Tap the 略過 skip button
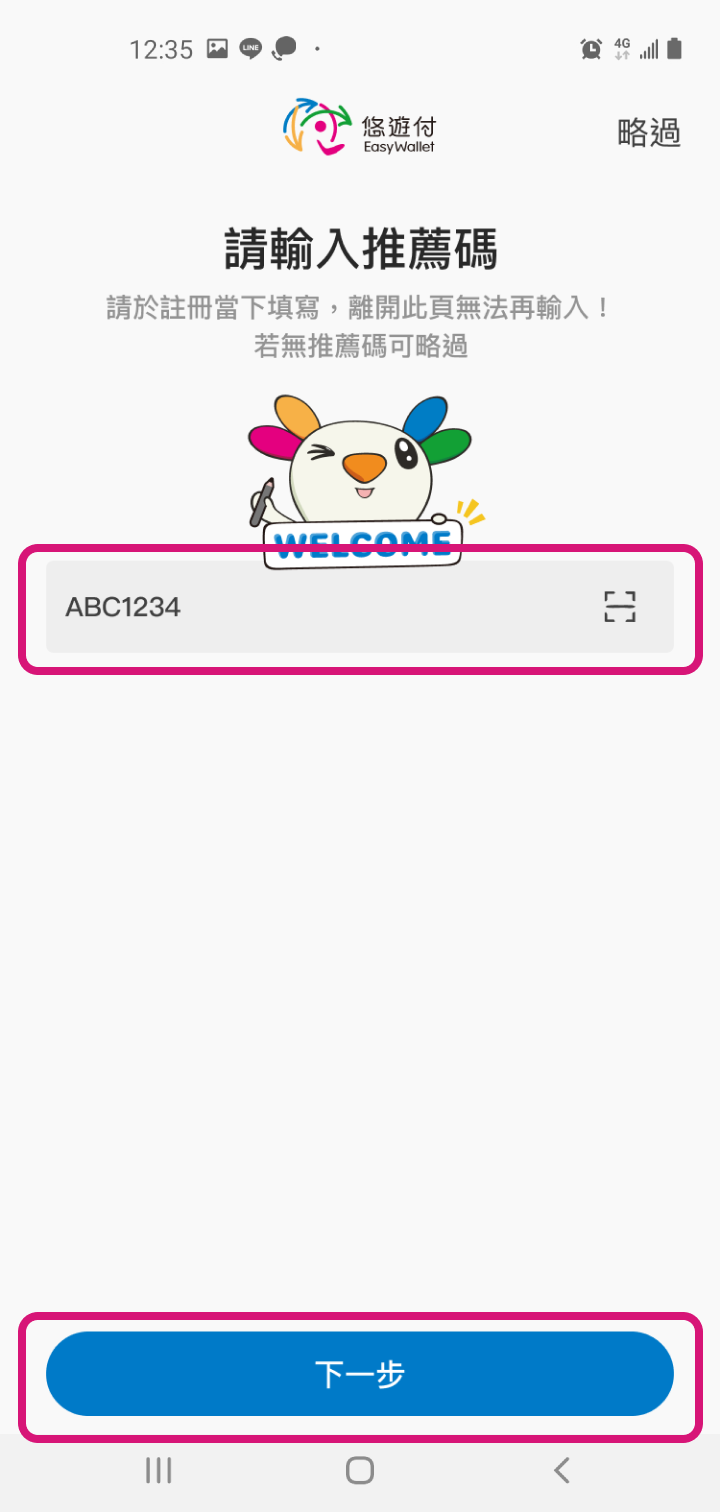Screen dimensions: 720x1512 click(x=649, y=132)
